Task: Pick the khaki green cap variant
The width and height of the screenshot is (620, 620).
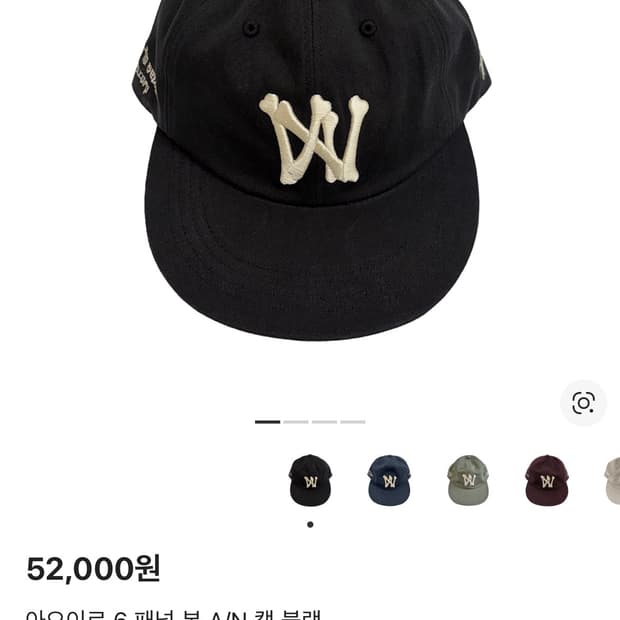Action: 468,480
